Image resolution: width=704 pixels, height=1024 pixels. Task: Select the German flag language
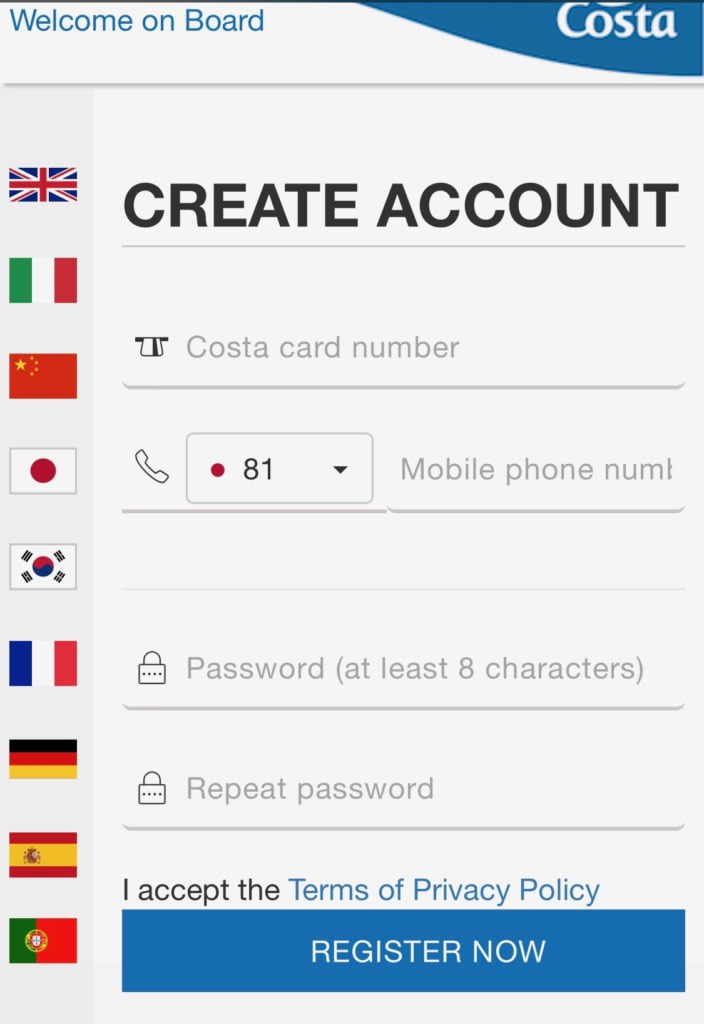pos(43,759)
